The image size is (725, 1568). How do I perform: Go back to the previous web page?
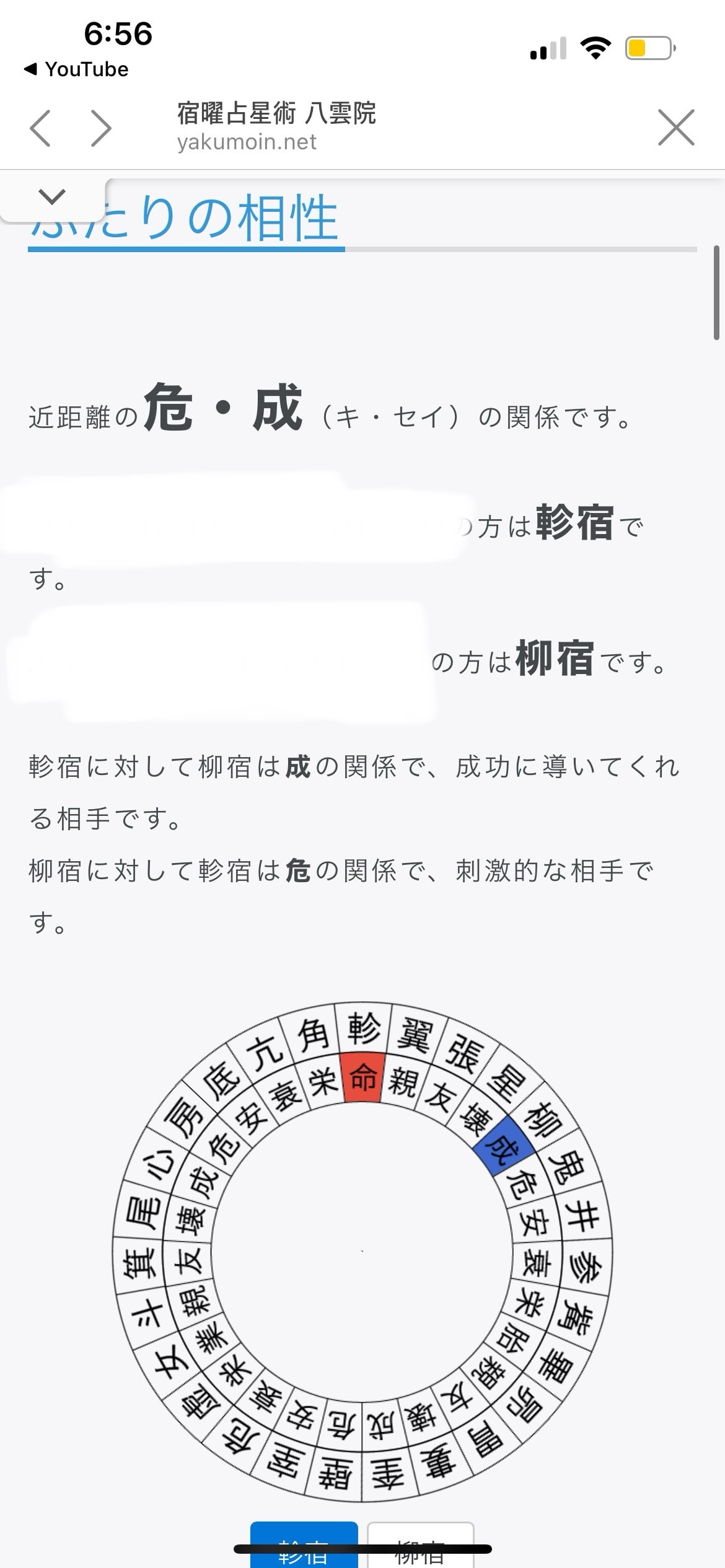41,128
